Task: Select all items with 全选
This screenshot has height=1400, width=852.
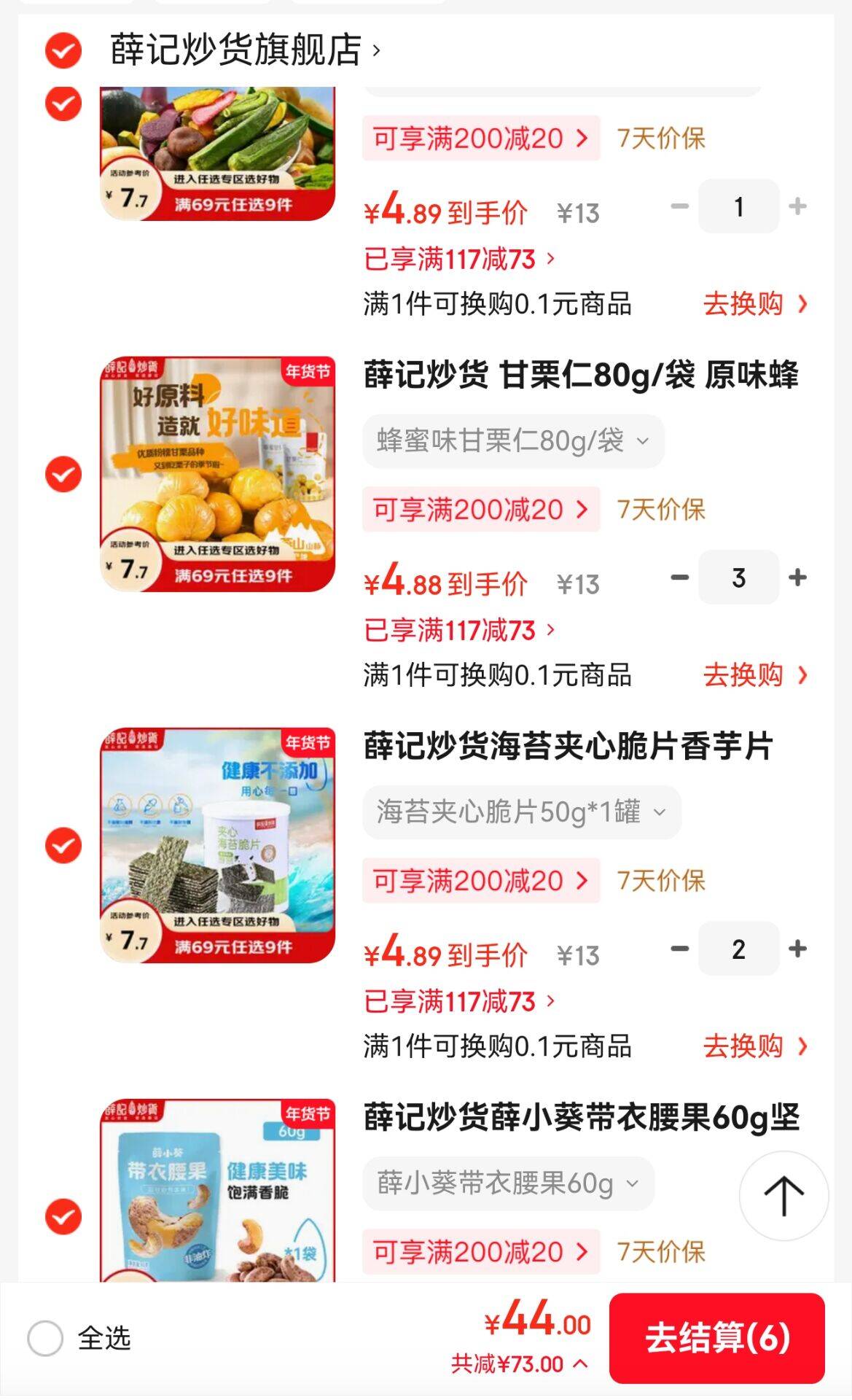Action: click(x=46, y=1338)
